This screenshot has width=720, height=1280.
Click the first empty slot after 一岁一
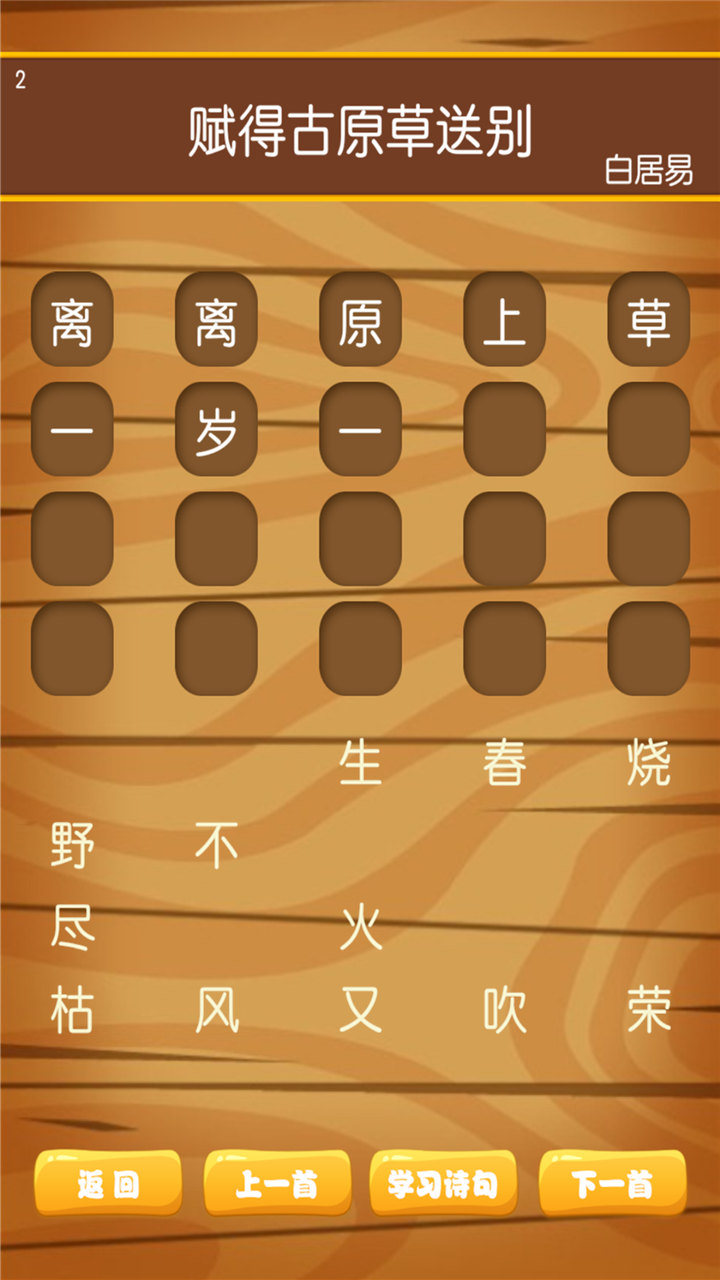[x=504, y=428]
